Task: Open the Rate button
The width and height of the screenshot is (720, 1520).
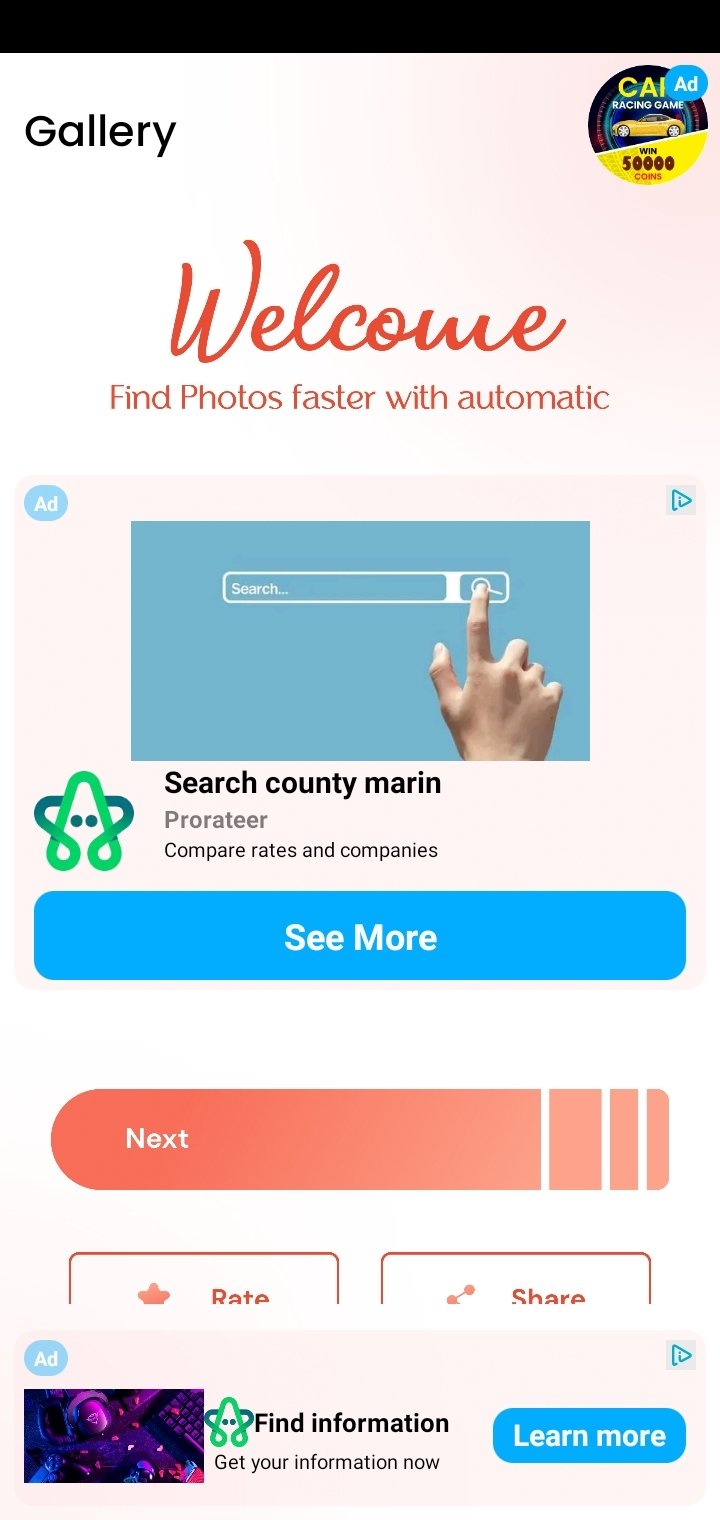Action: [x=204, y=1279]
